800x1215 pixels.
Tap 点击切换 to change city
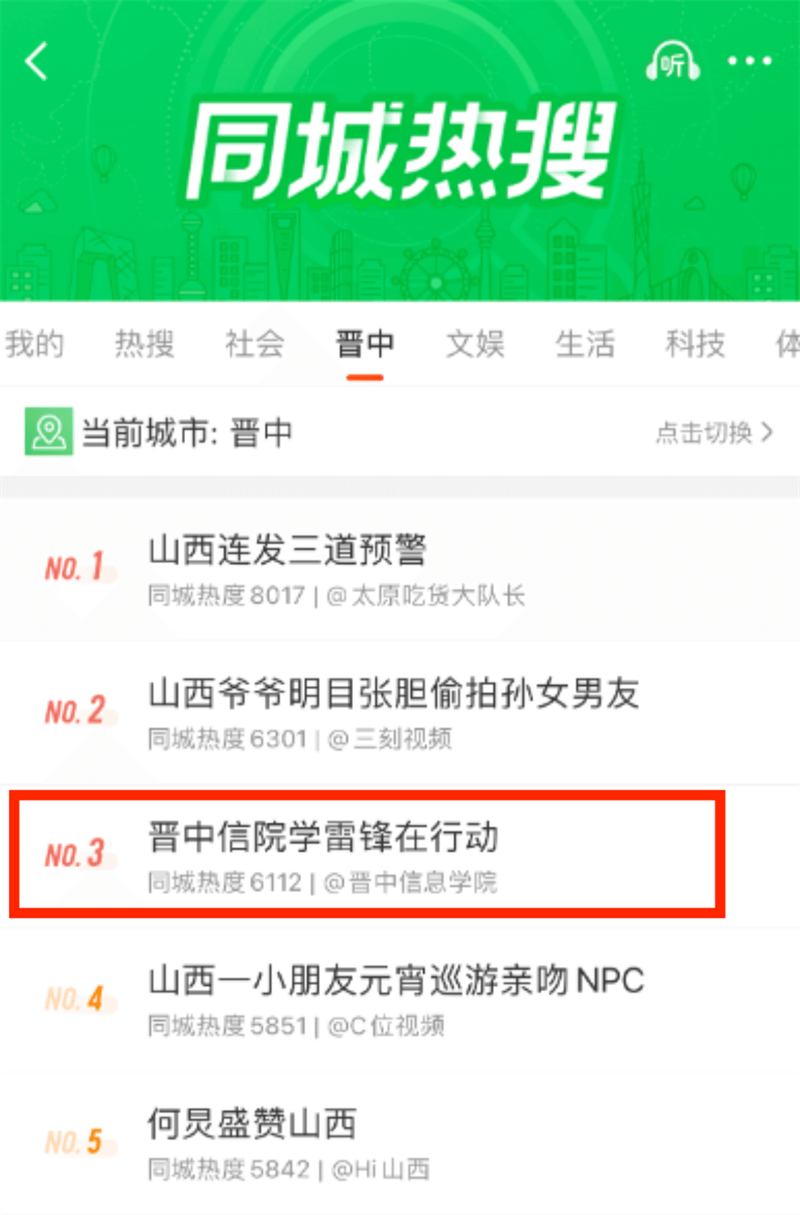[714, 433]
